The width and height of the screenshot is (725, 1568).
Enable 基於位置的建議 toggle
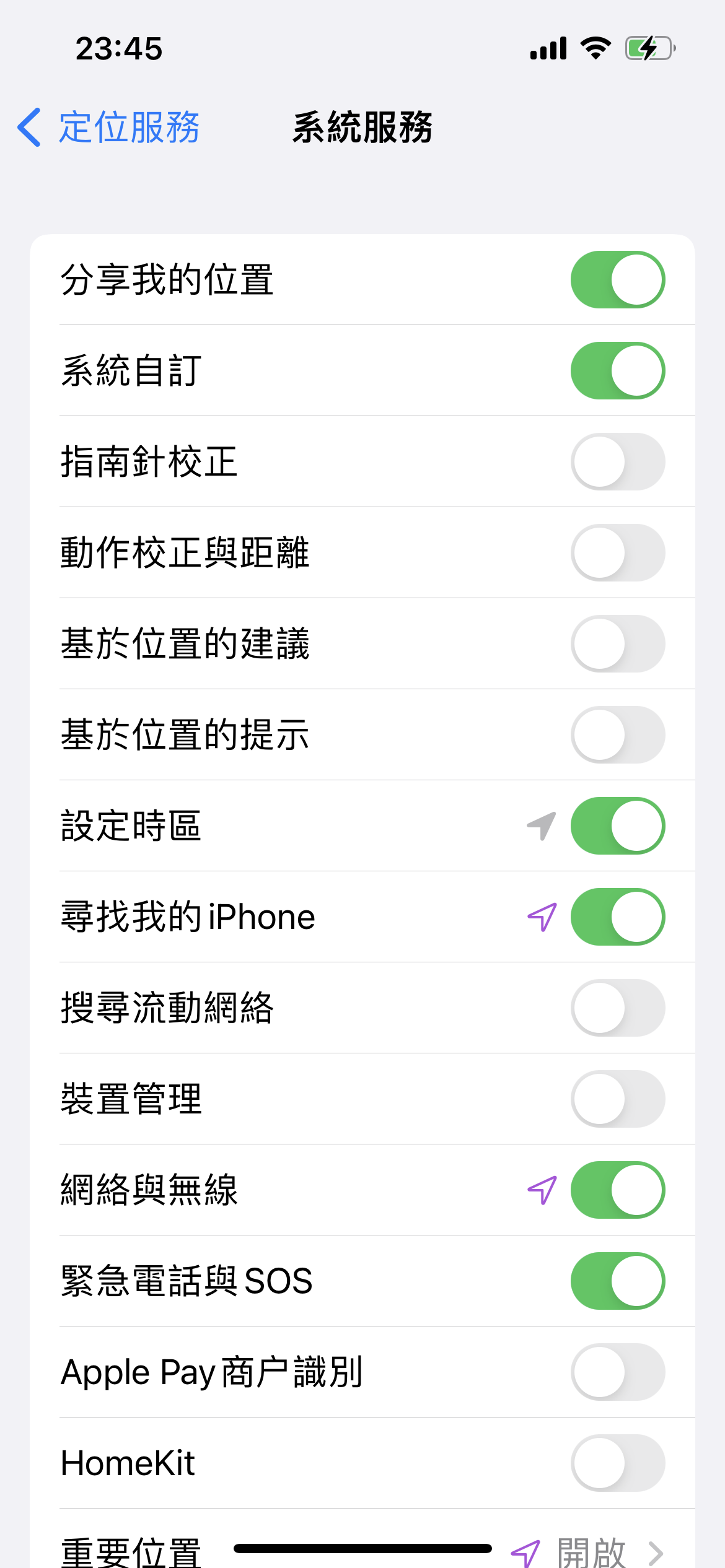pos(617,644)
